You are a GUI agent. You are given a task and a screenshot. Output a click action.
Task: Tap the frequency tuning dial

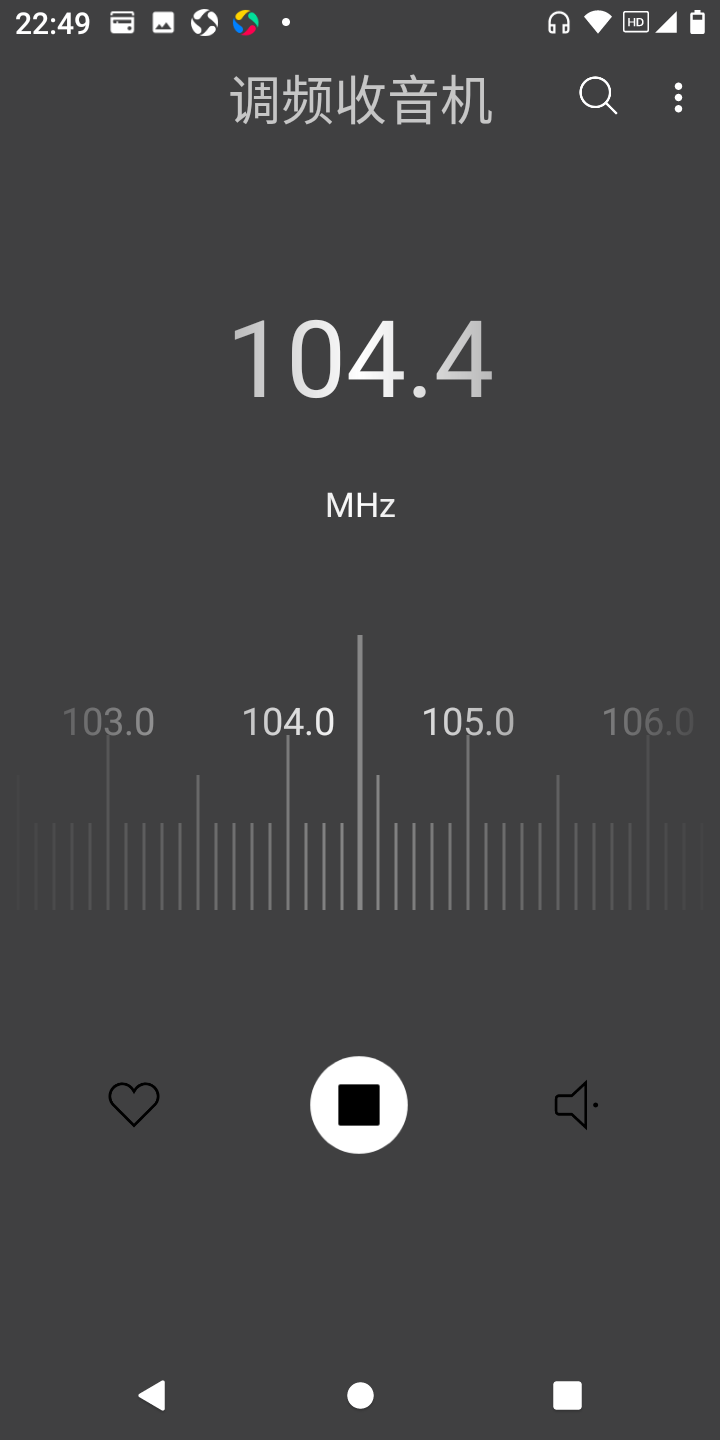click(x=360, y=800)
